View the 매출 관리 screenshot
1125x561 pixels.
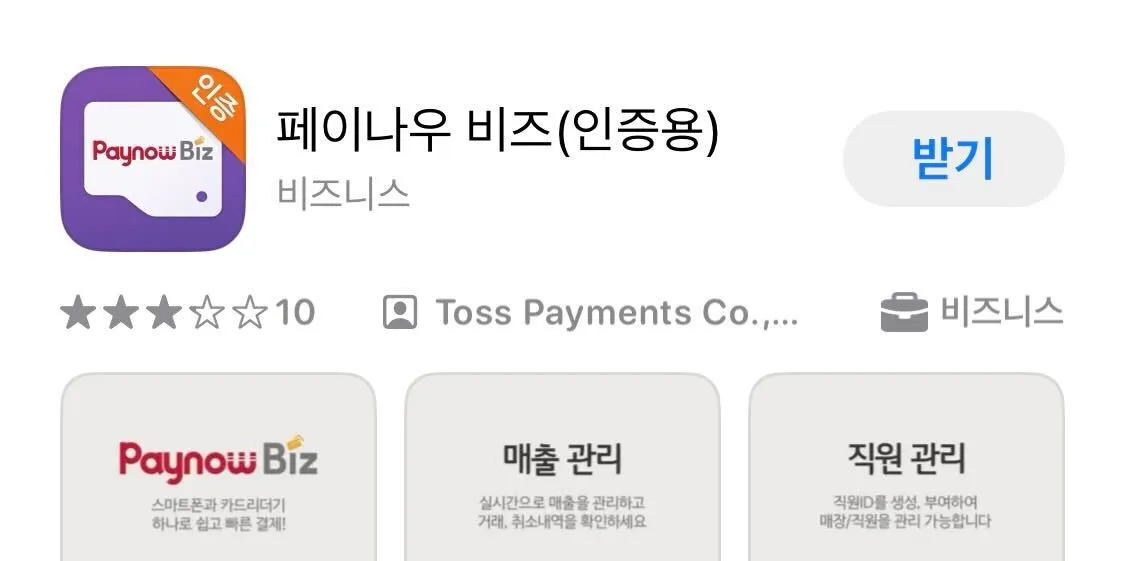pyautogui.click(x=562, y=468)
